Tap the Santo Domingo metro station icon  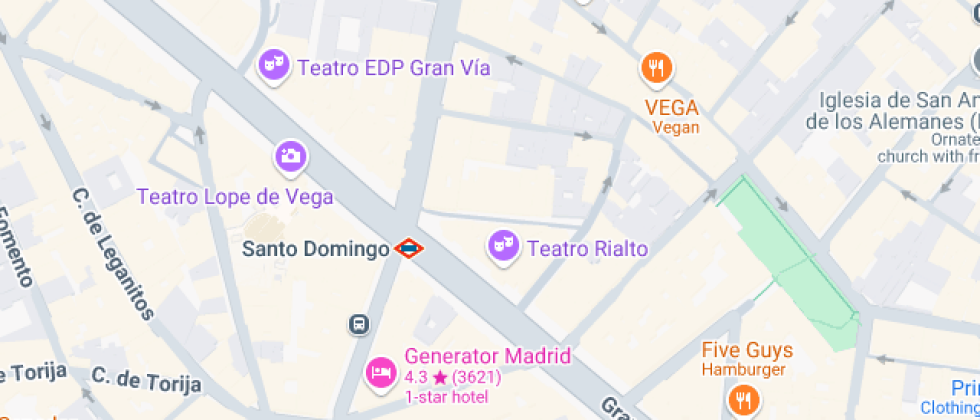[407, 249]
